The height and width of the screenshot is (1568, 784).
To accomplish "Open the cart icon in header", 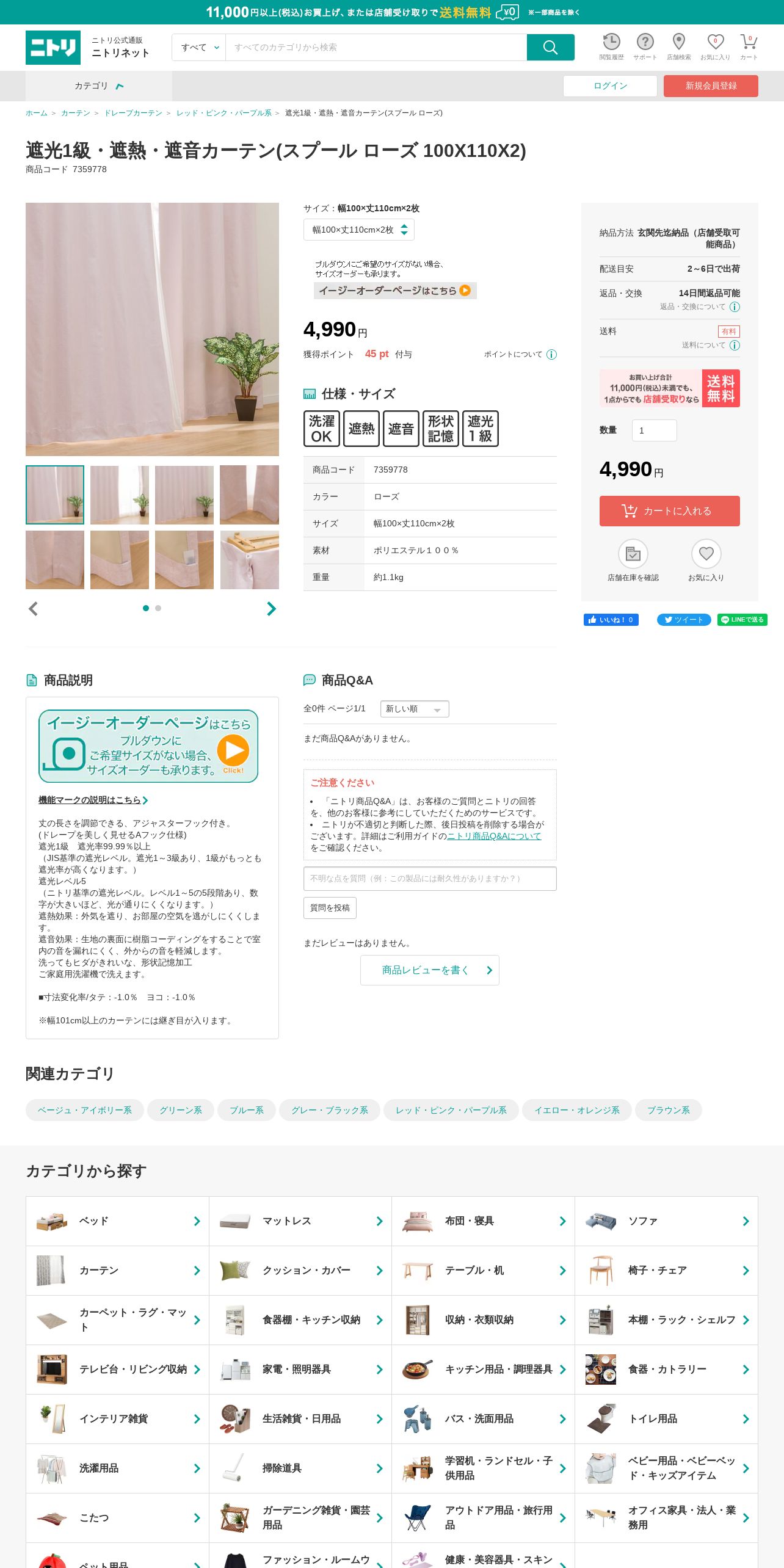I will point(749,47).
